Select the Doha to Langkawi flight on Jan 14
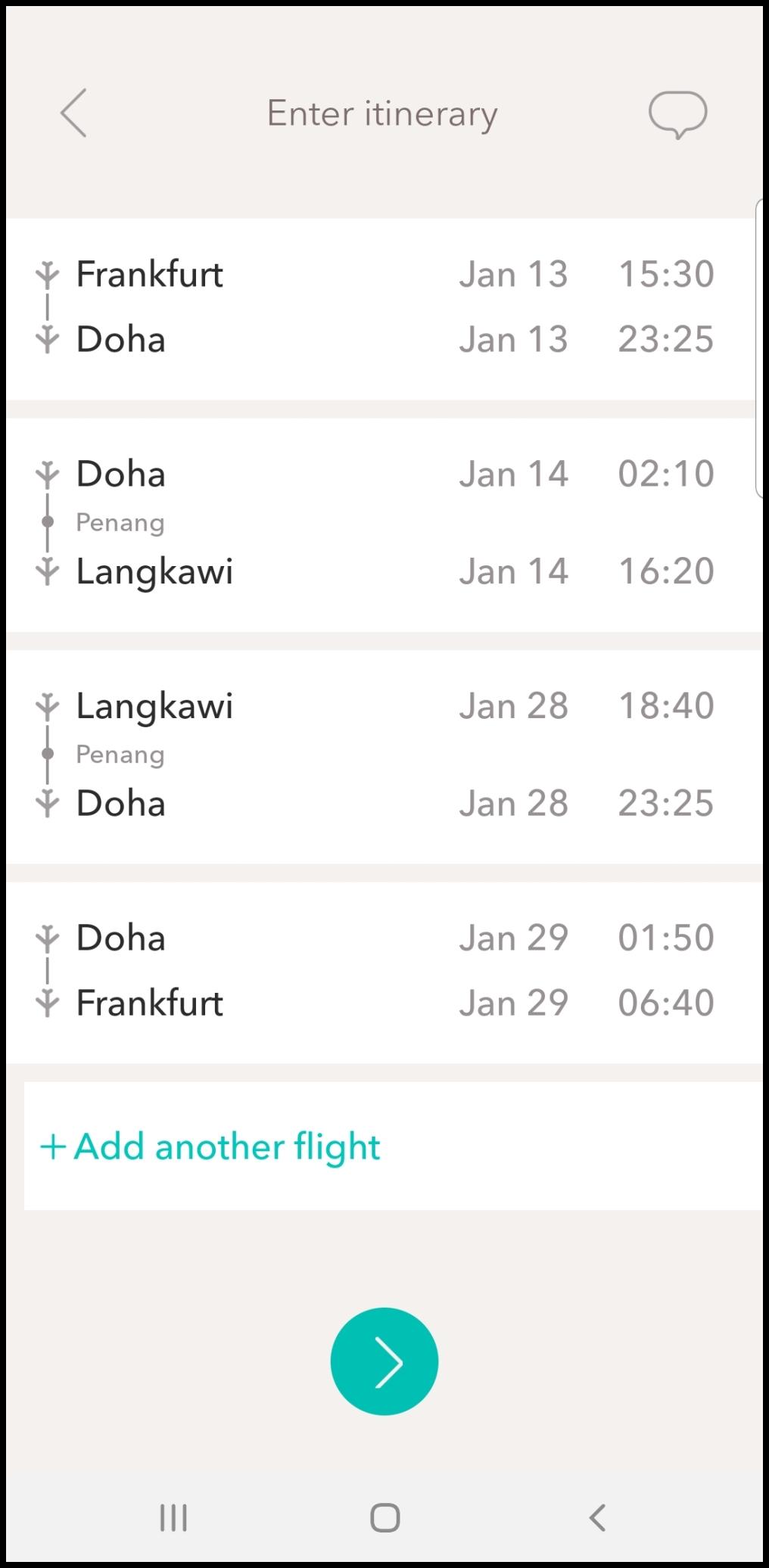 pyautogui.click(x=384, y=524)
